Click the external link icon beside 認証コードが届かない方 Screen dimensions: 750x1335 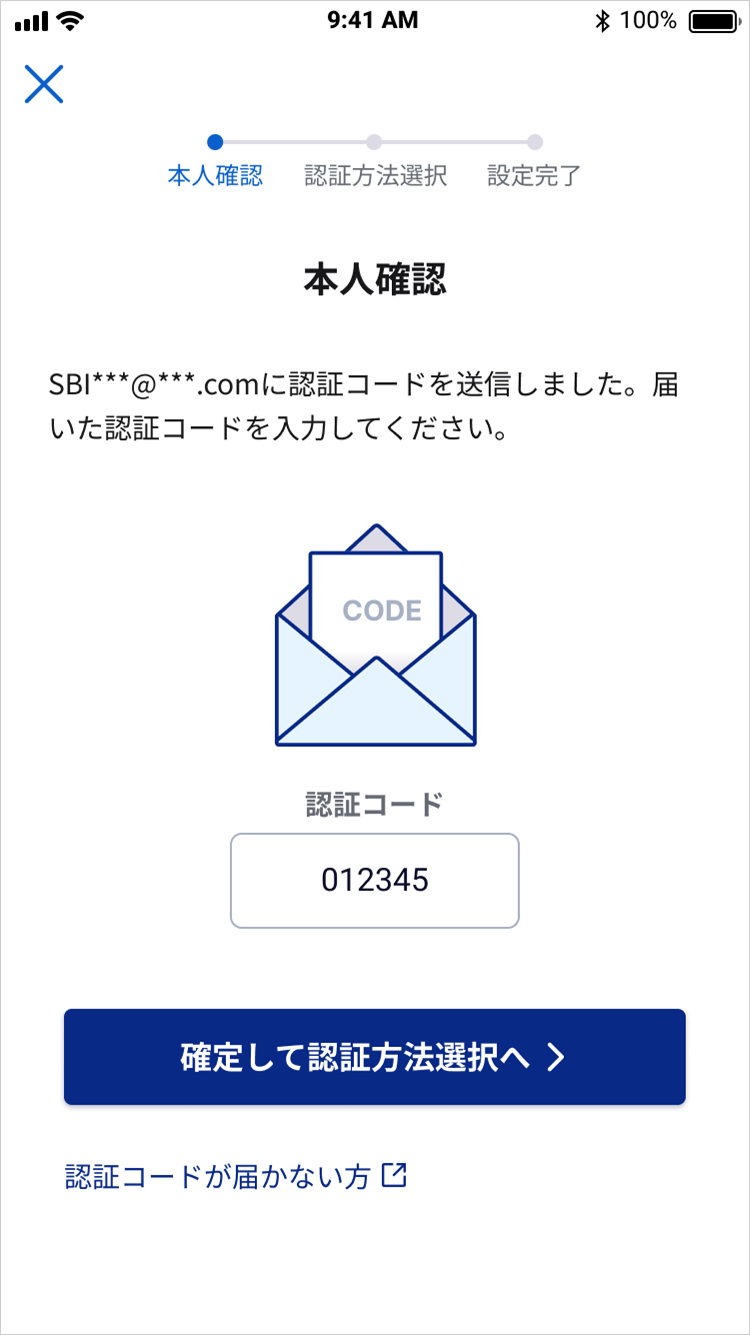[395, 1177]
